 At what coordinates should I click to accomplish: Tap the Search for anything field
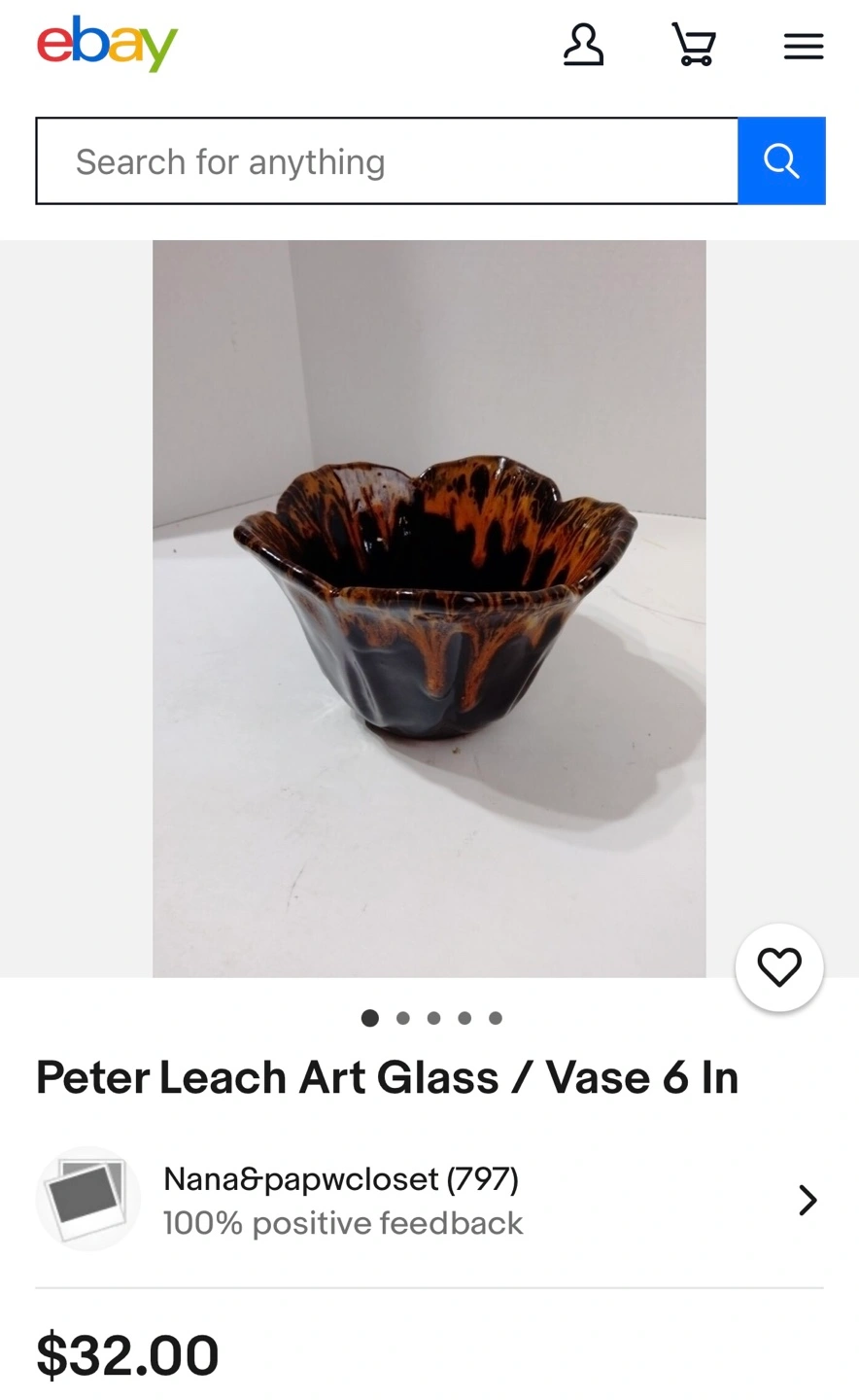(387, 161)
